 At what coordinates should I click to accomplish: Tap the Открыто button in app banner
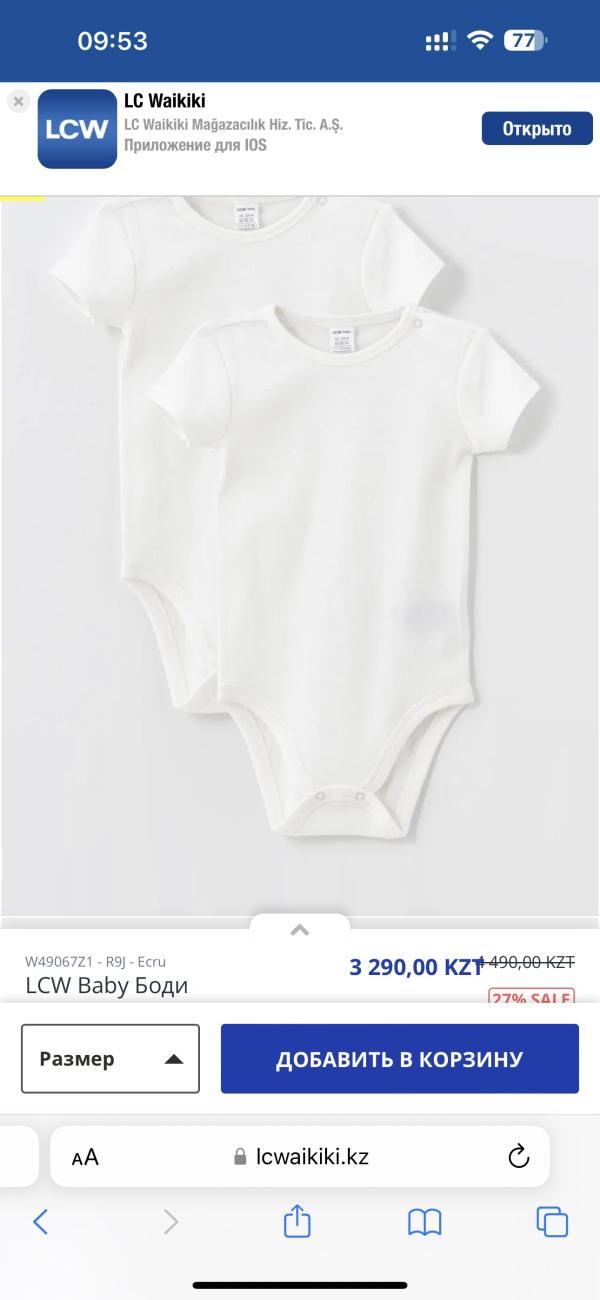[536, 129]
